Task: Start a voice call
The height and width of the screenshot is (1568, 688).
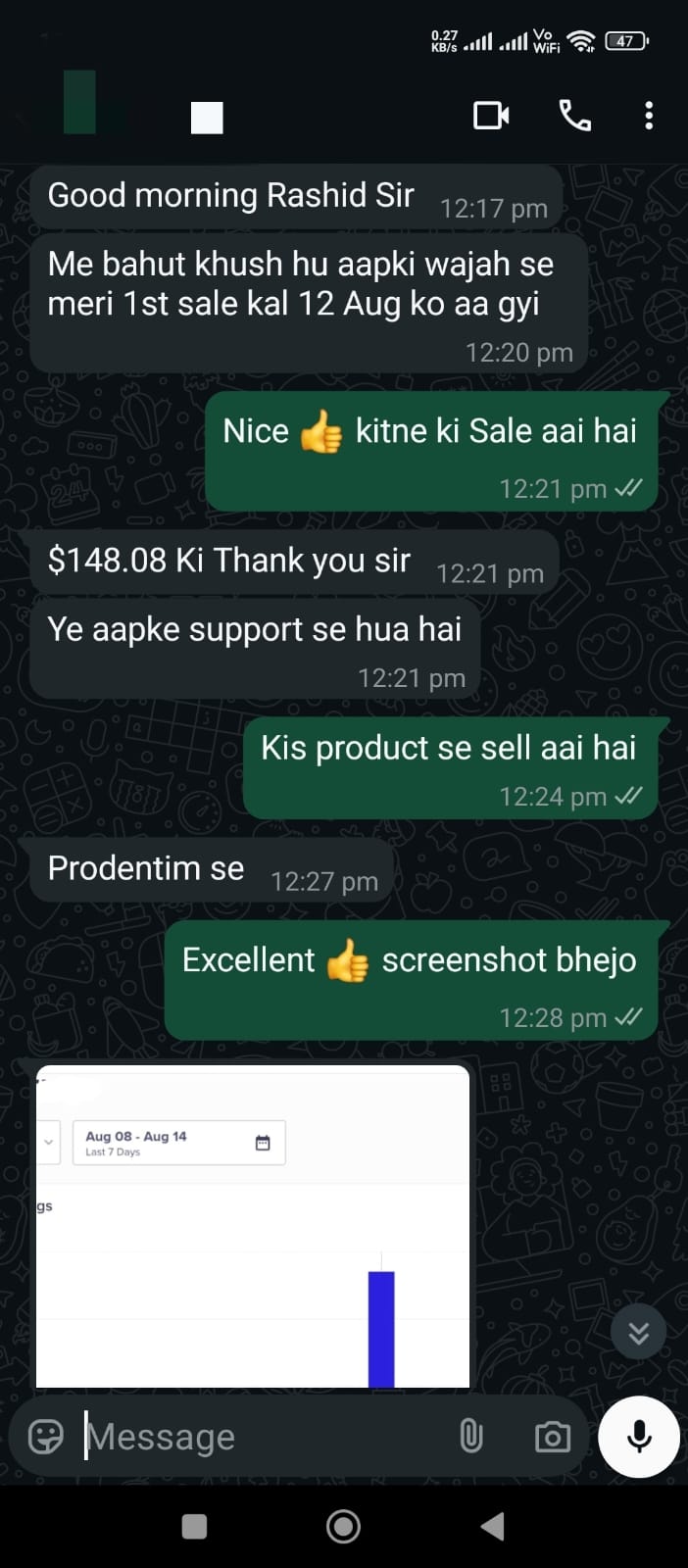Action: click(x=574, y=116)
